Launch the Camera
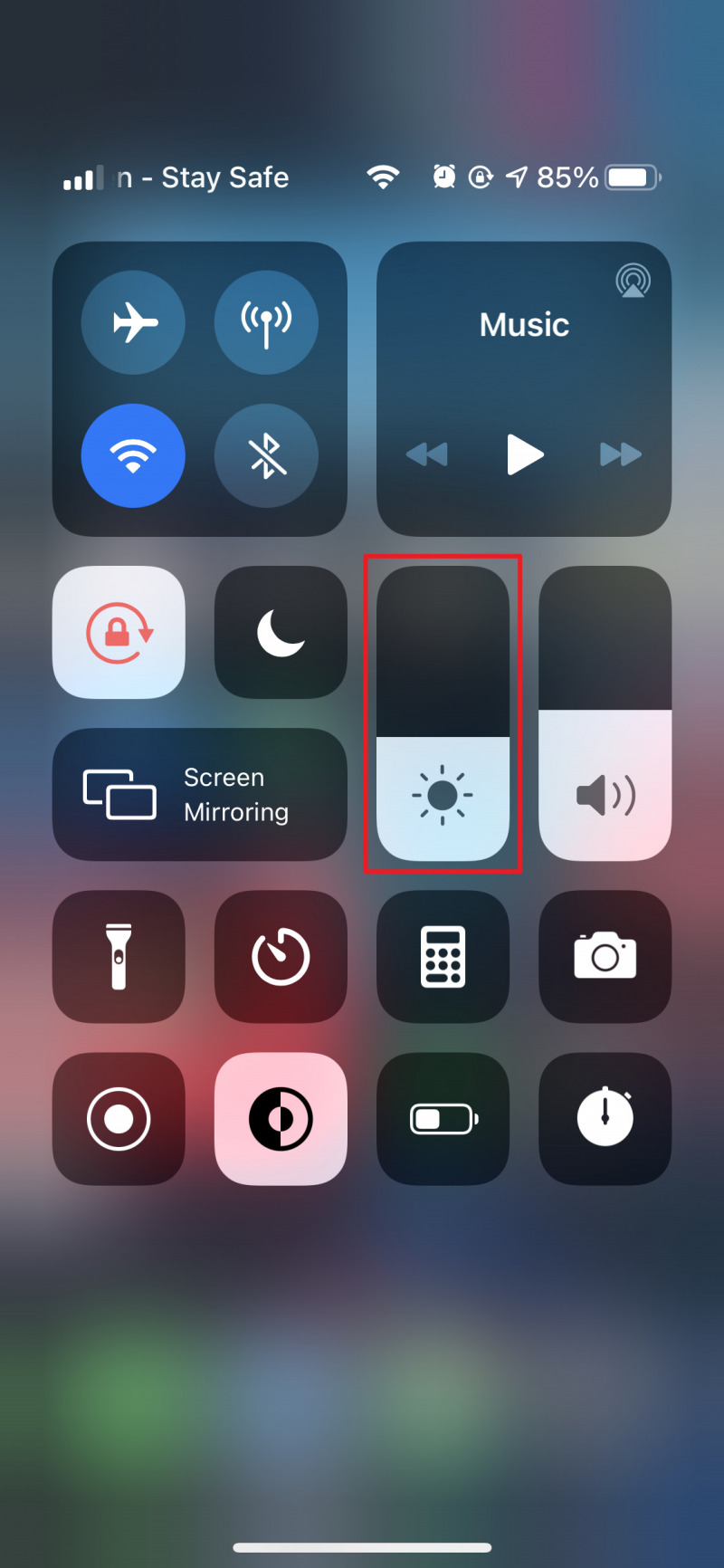724x1568 pixels. (605, 957)
